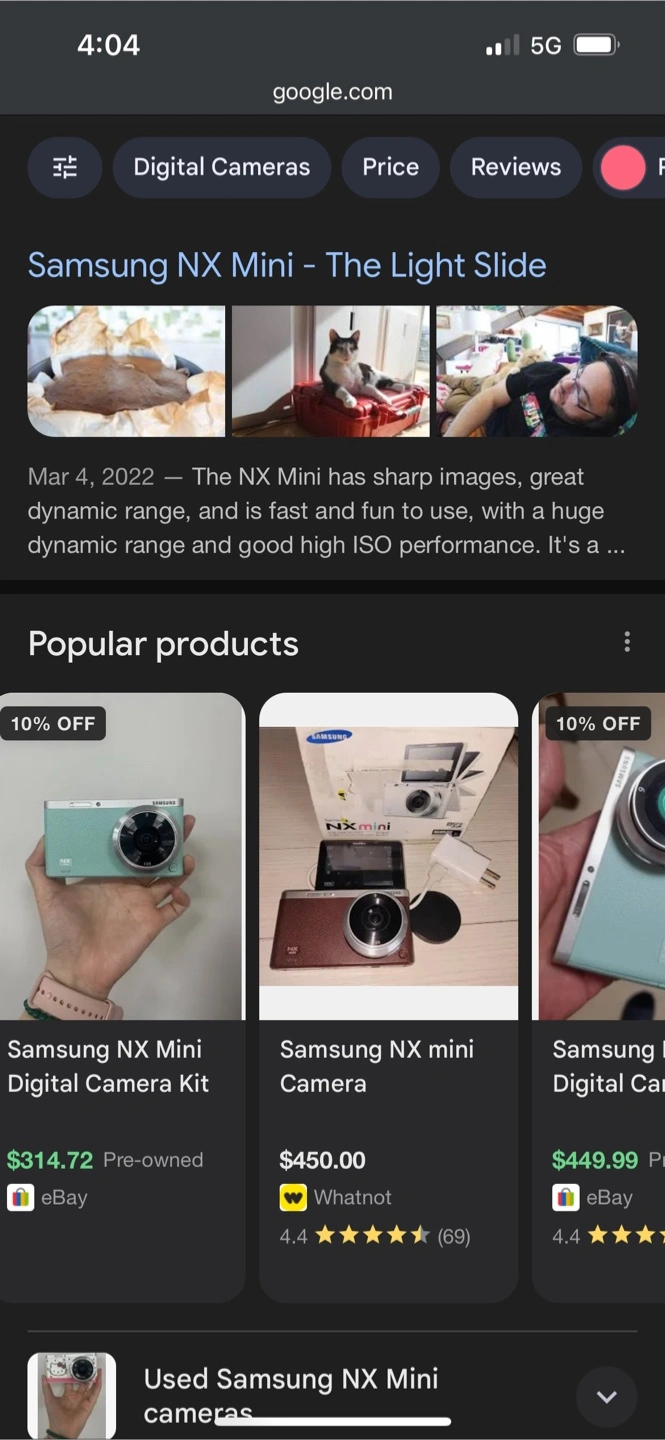
Task: Open Popular products overflow menu
Action: (627, 642)
